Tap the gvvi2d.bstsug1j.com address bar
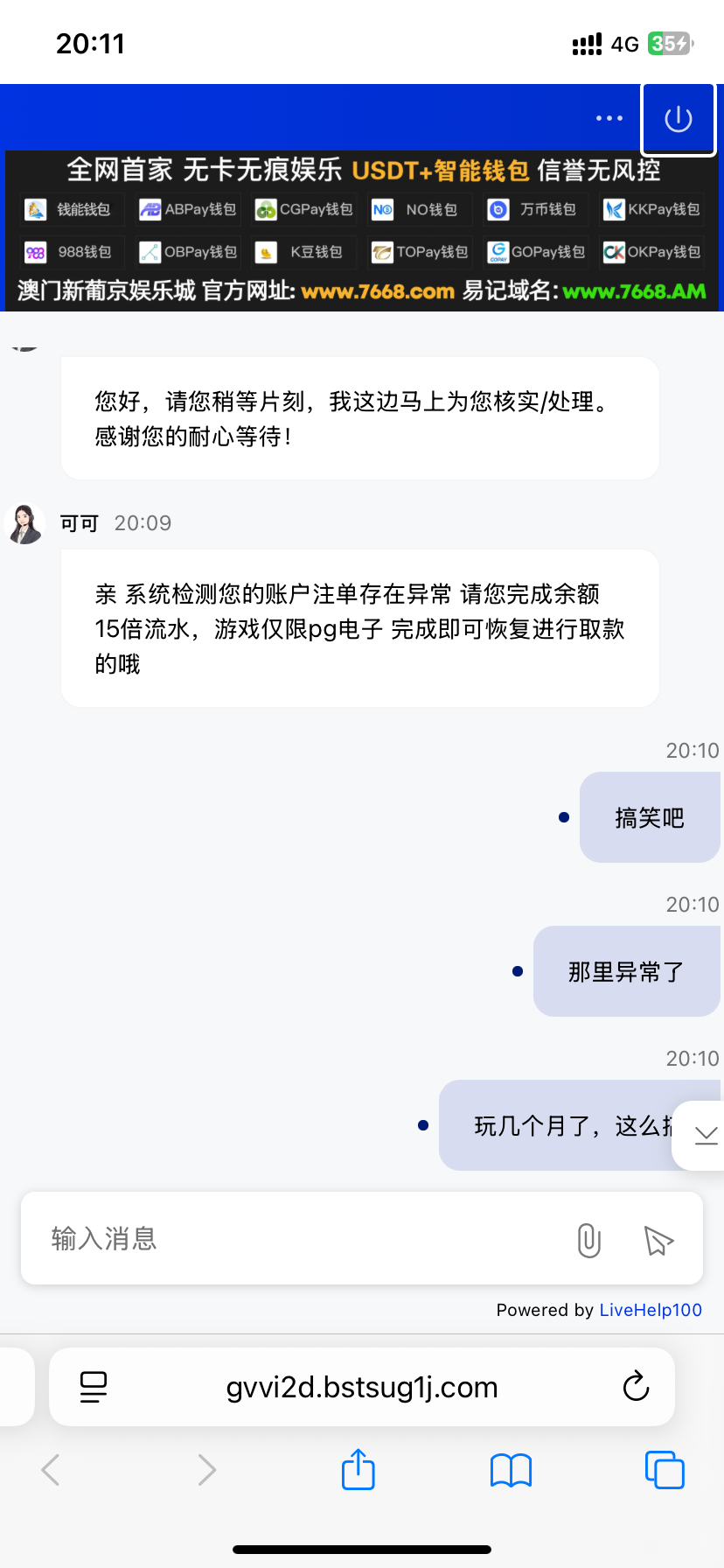Image resolution: width=724 pixels, height=1568 pixels. tap(362, 1387)
